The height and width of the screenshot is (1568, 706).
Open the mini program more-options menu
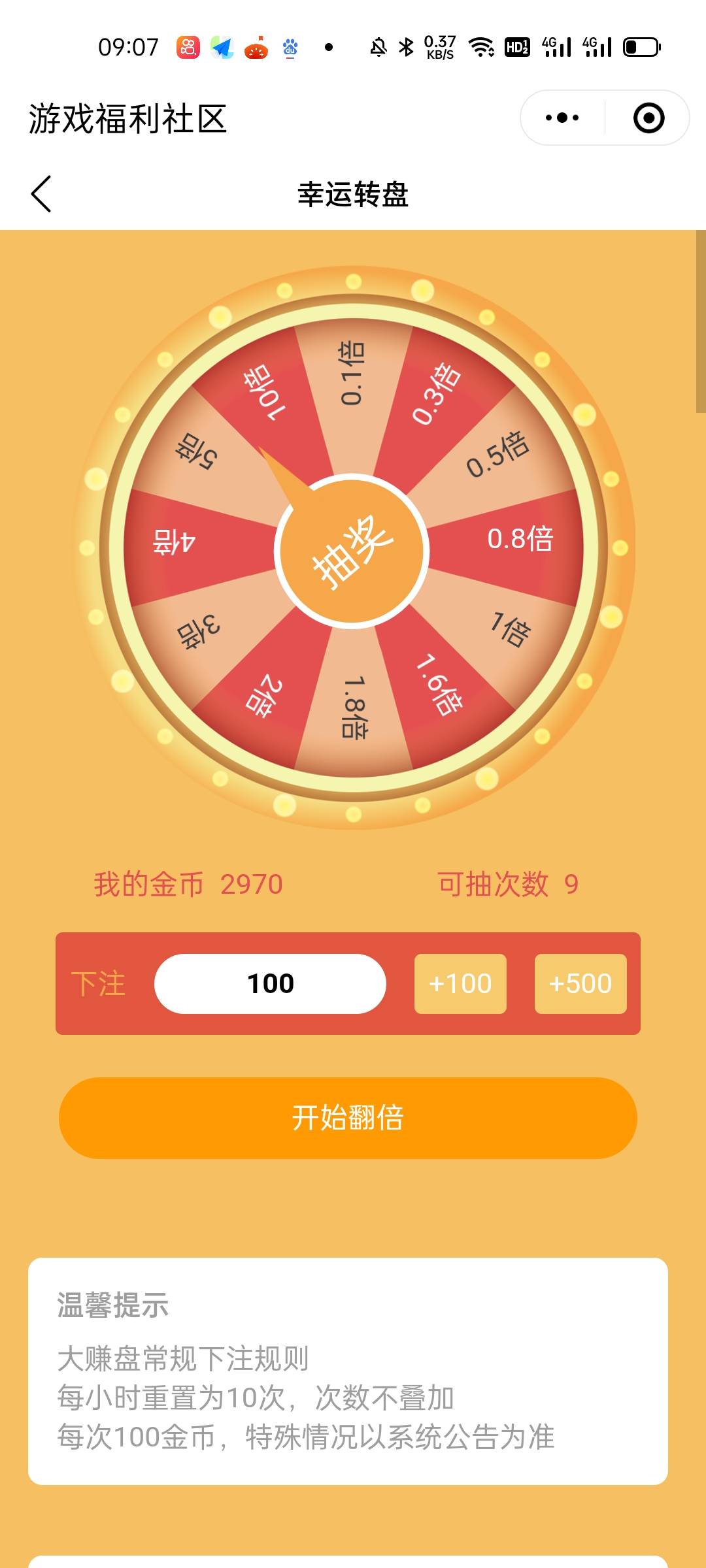(562, 118)
